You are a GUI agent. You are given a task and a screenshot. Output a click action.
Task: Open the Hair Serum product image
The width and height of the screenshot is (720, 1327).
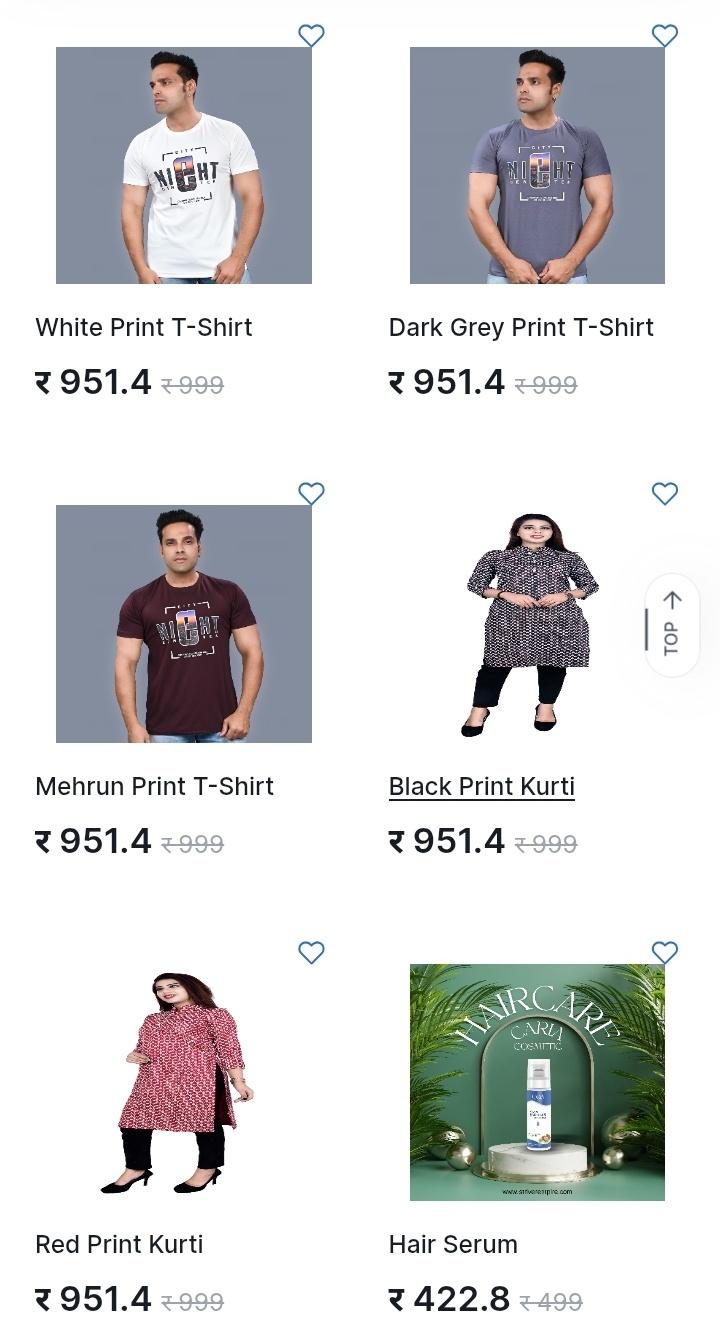coord(537,1082)
